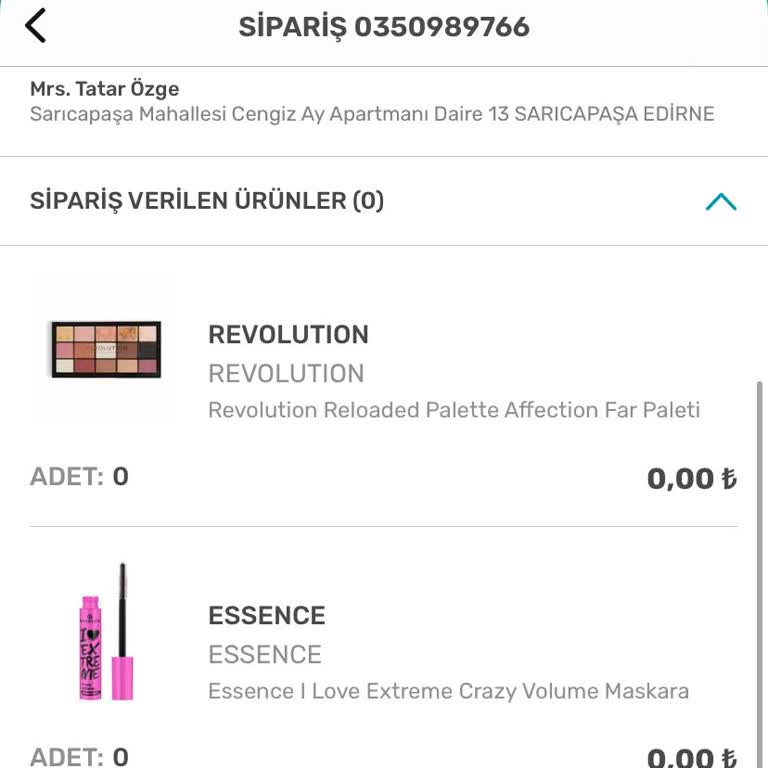Open the Revolution Reloaded Palette product

[x=453, y=410]
